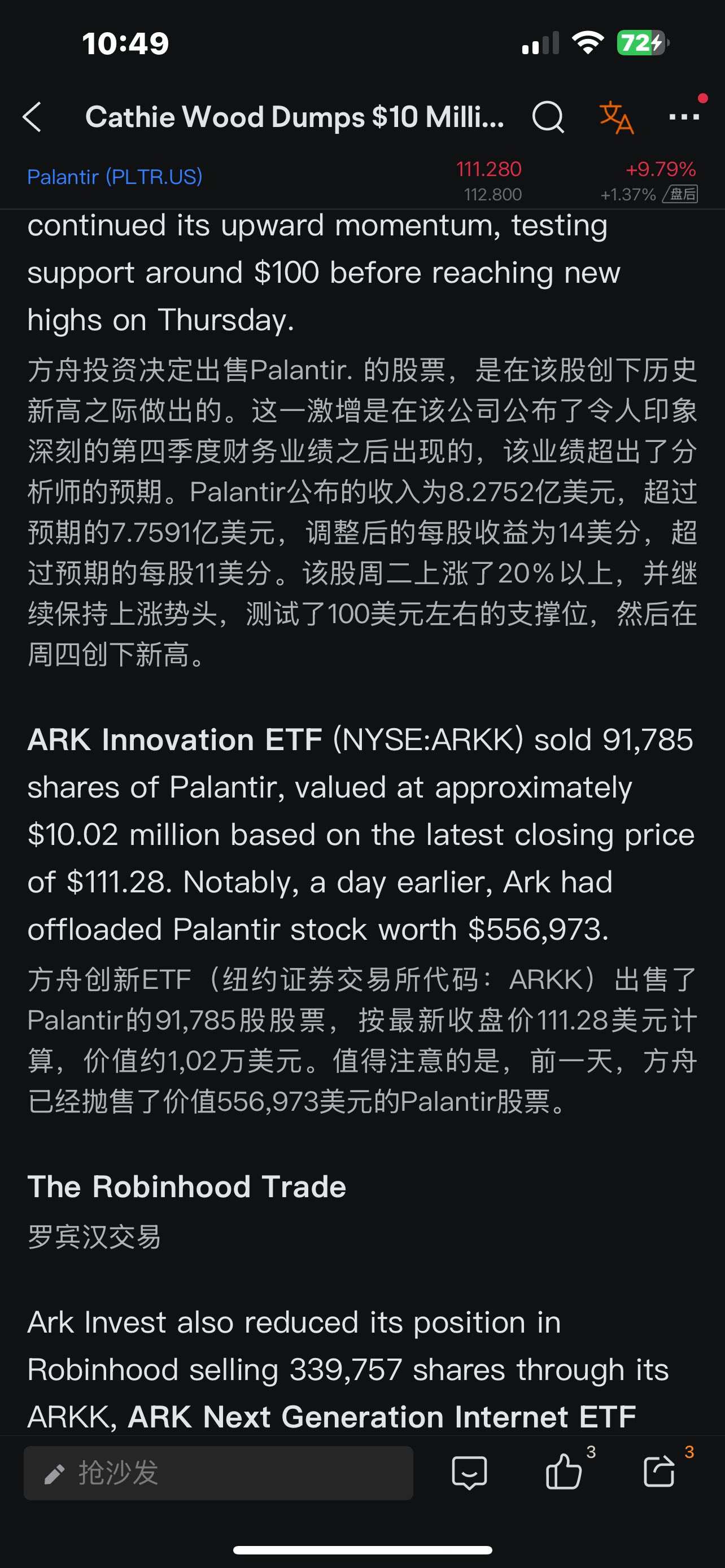Open the Palantir (PLTR.US) stock quote
The image size is (725, 1568).
pos(115,177)
